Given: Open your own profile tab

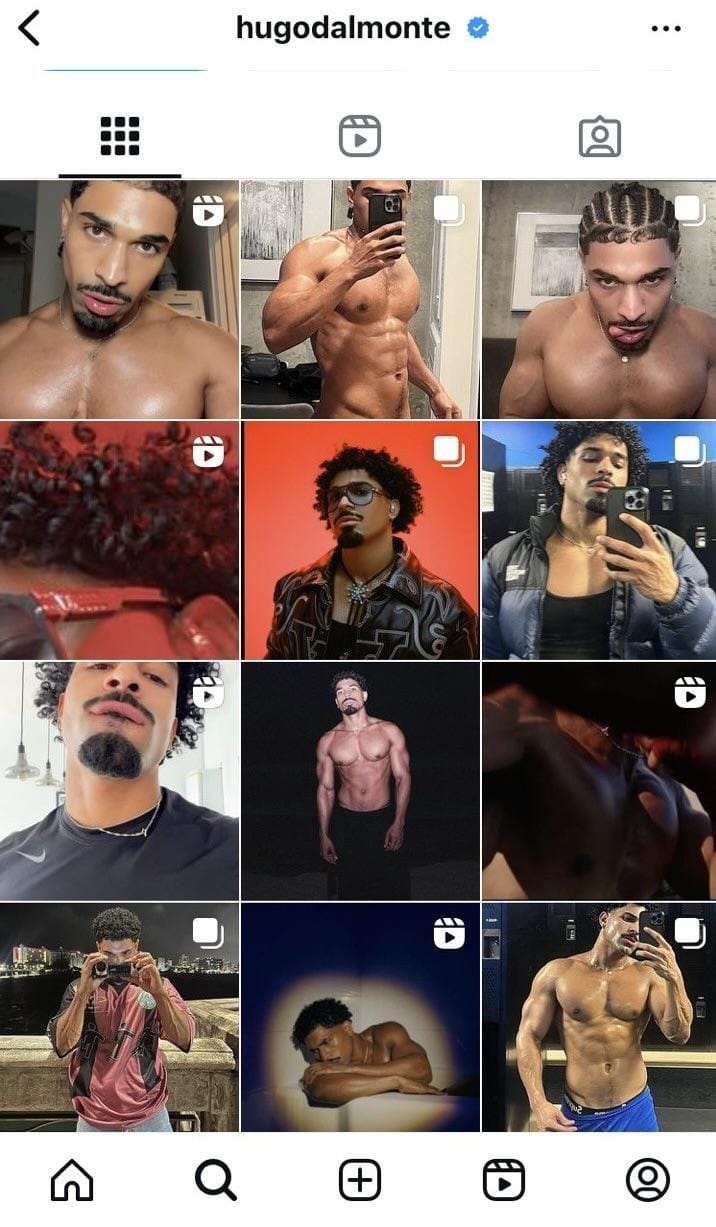Looking at the screenshot, I should pos(647,1181).
